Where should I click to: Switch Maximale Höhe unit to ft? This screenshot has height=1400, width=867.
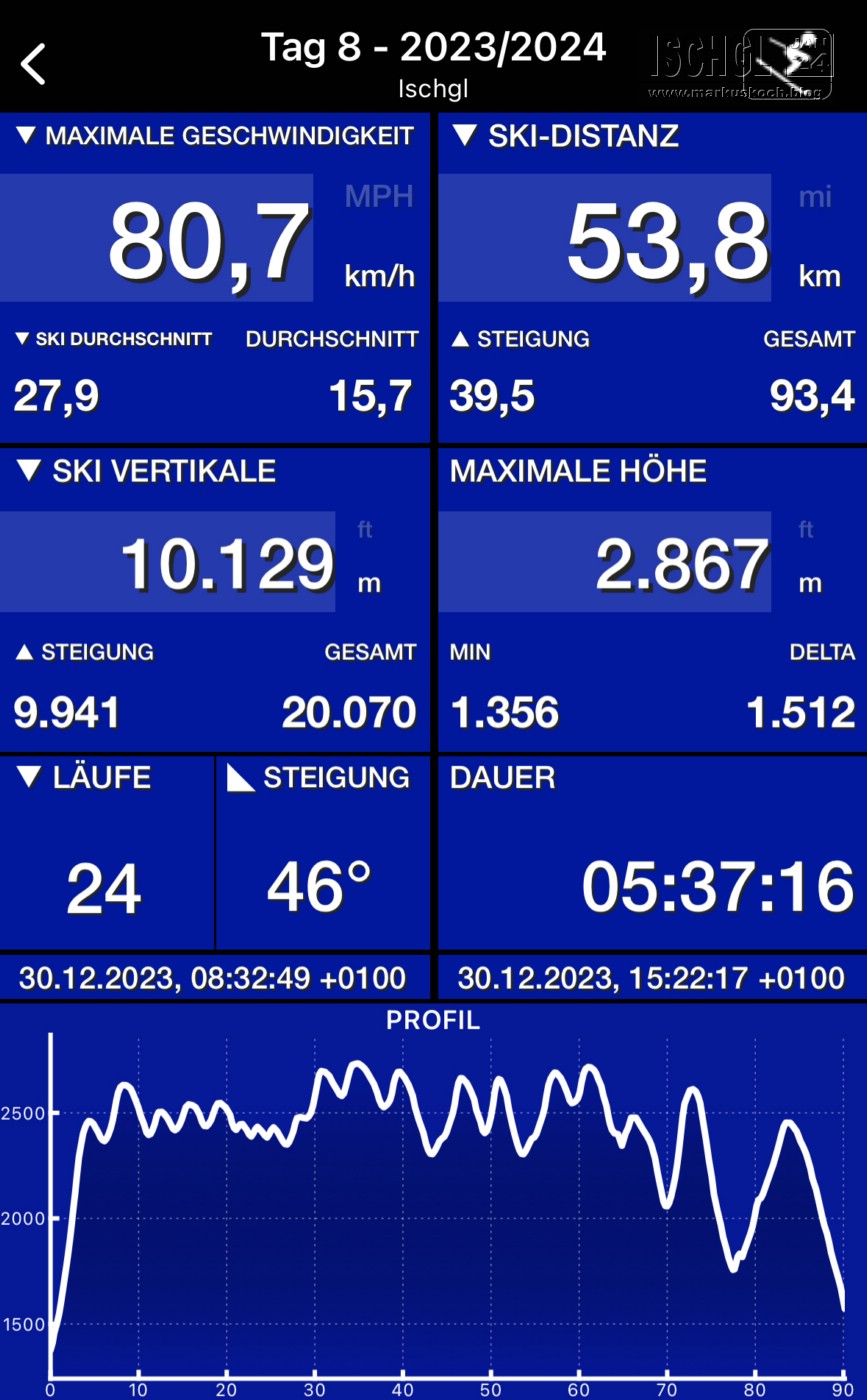click(x=806, y=530)
